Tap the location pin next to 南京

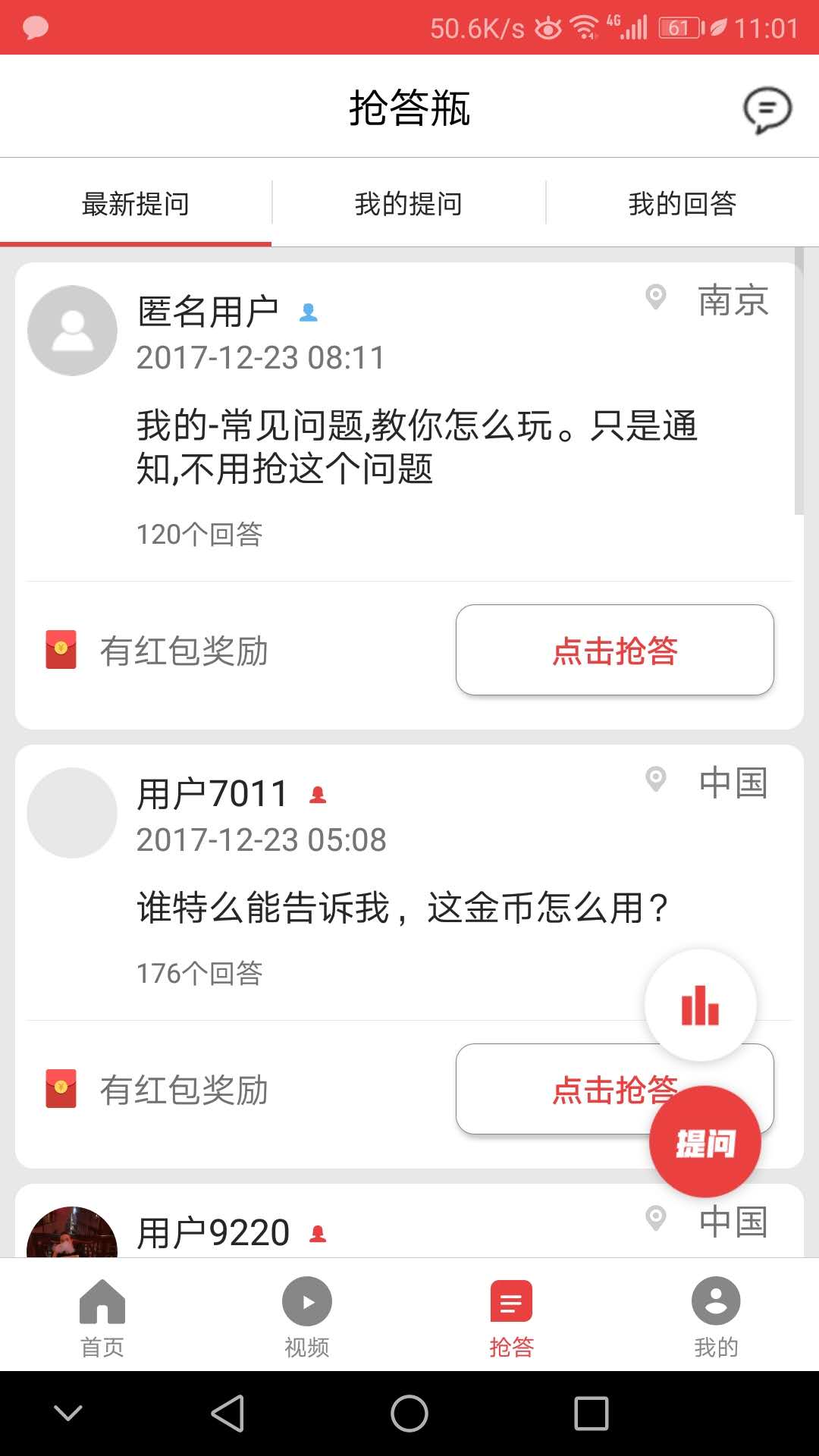click(655, 297)
